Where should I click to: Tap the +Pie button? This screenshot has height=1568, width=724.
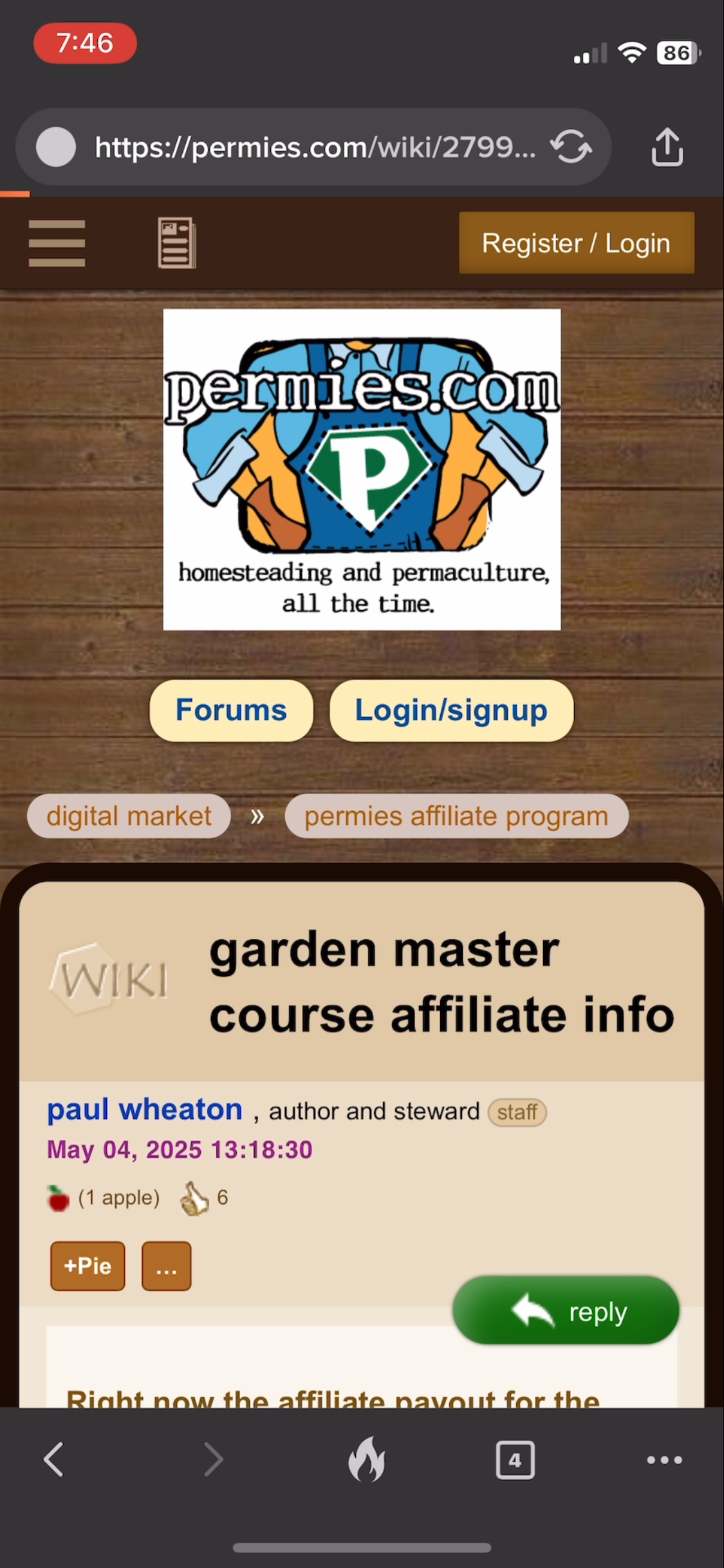(88, 1266)
